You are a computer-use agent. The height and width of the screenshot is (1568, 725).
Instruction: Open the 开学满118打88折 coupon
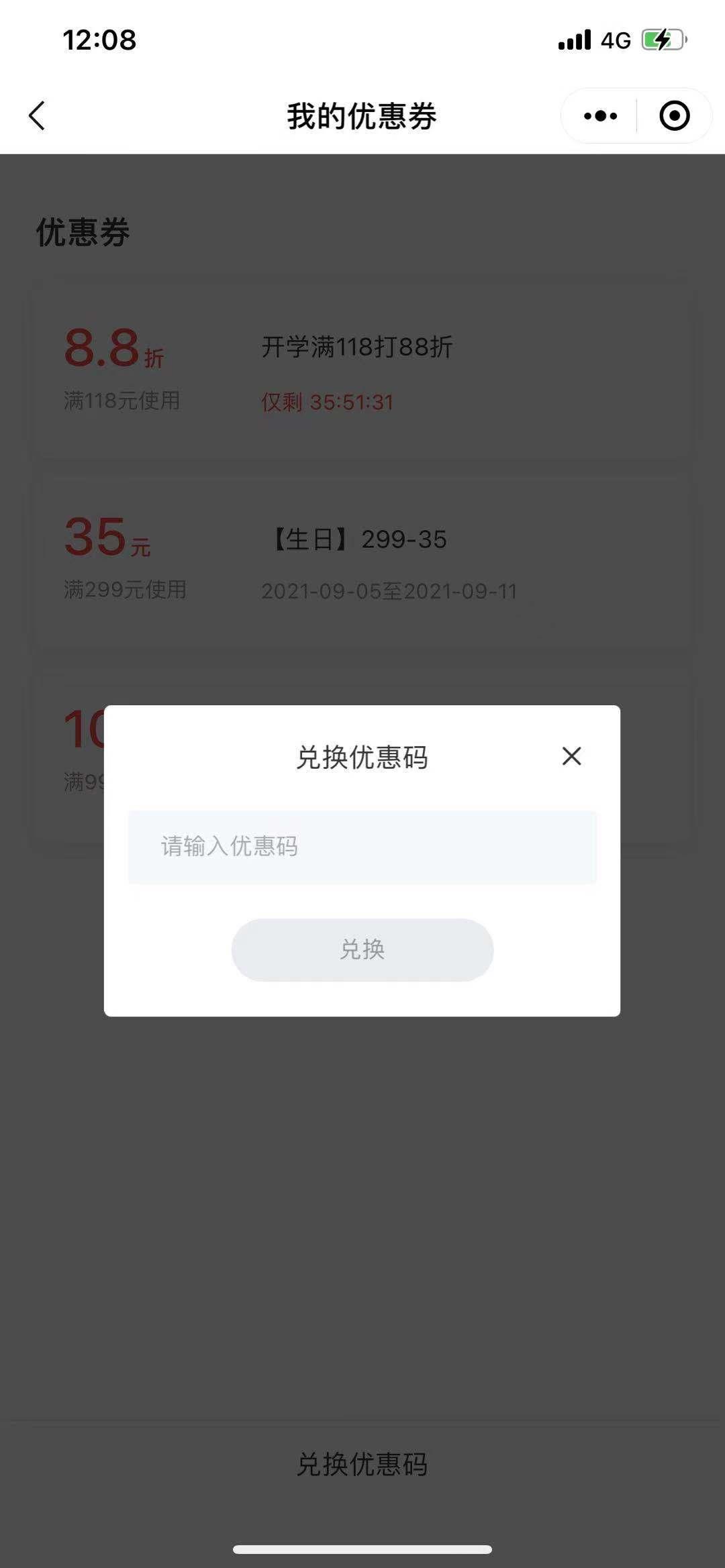pos(362,372)
